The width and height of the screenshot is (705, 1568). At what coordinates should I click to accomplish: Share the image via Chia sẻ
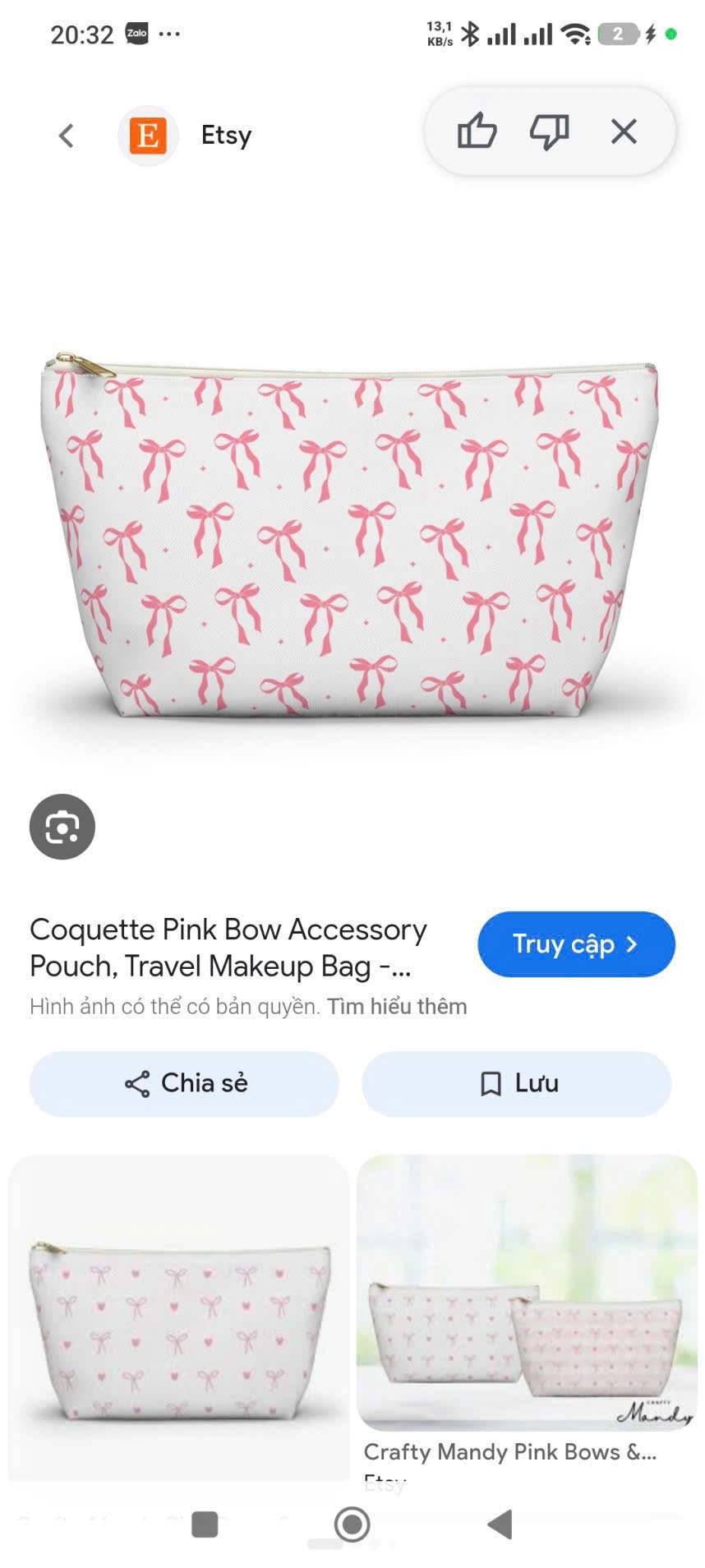tap(184, 1084)
